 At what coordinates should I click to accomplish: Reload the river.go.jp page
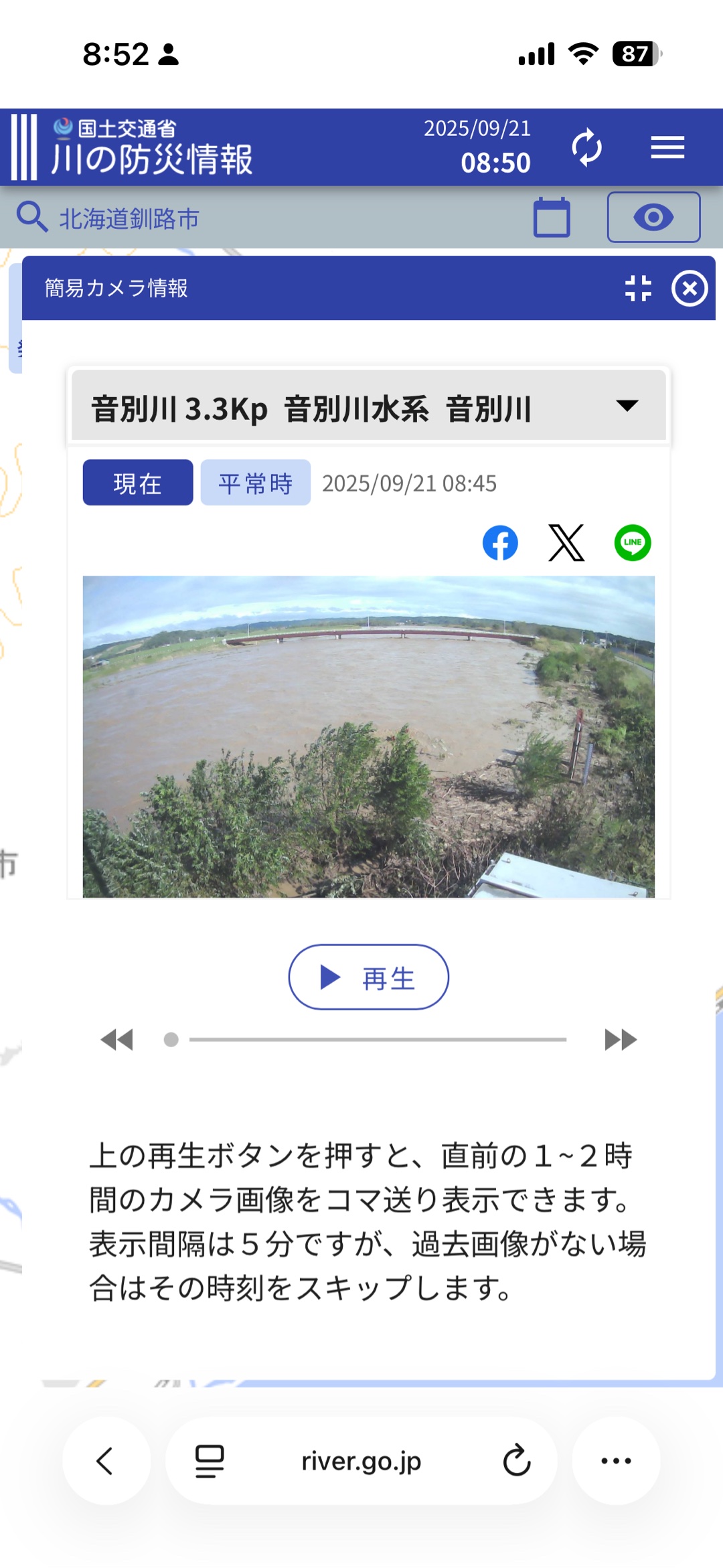coord(516,1461)
